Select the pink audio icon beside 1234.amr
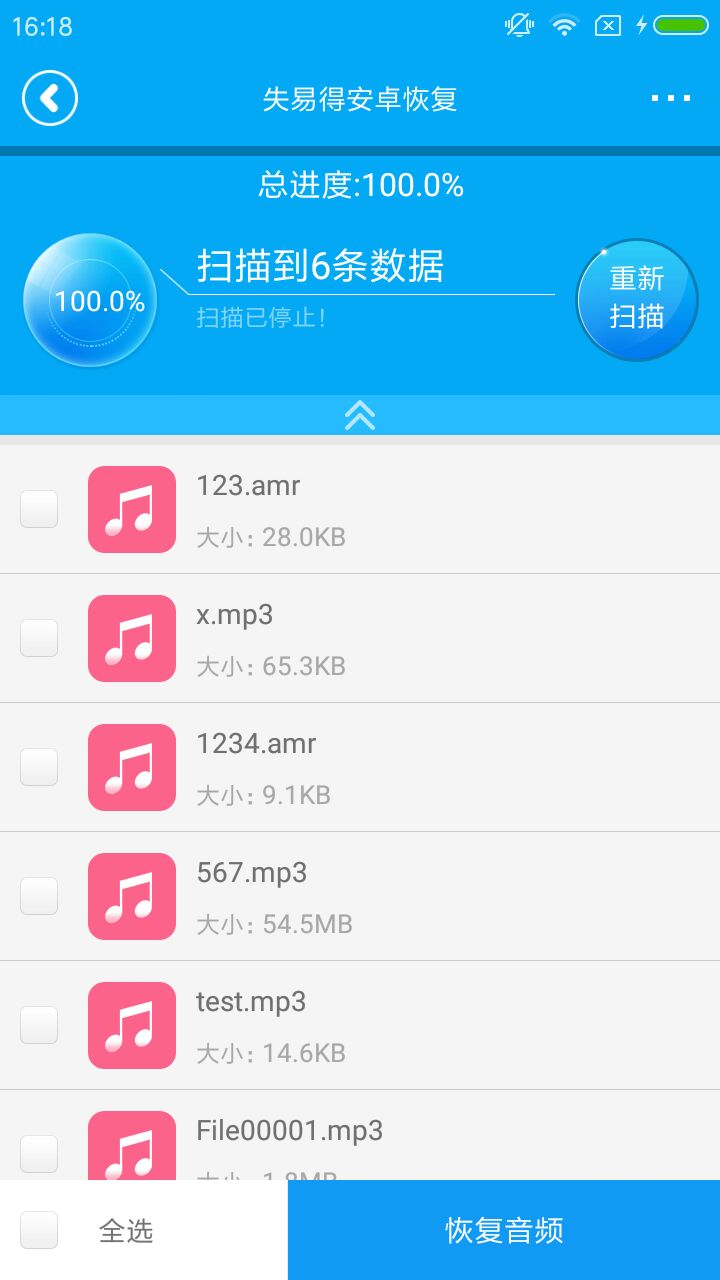 coord(131,767)
